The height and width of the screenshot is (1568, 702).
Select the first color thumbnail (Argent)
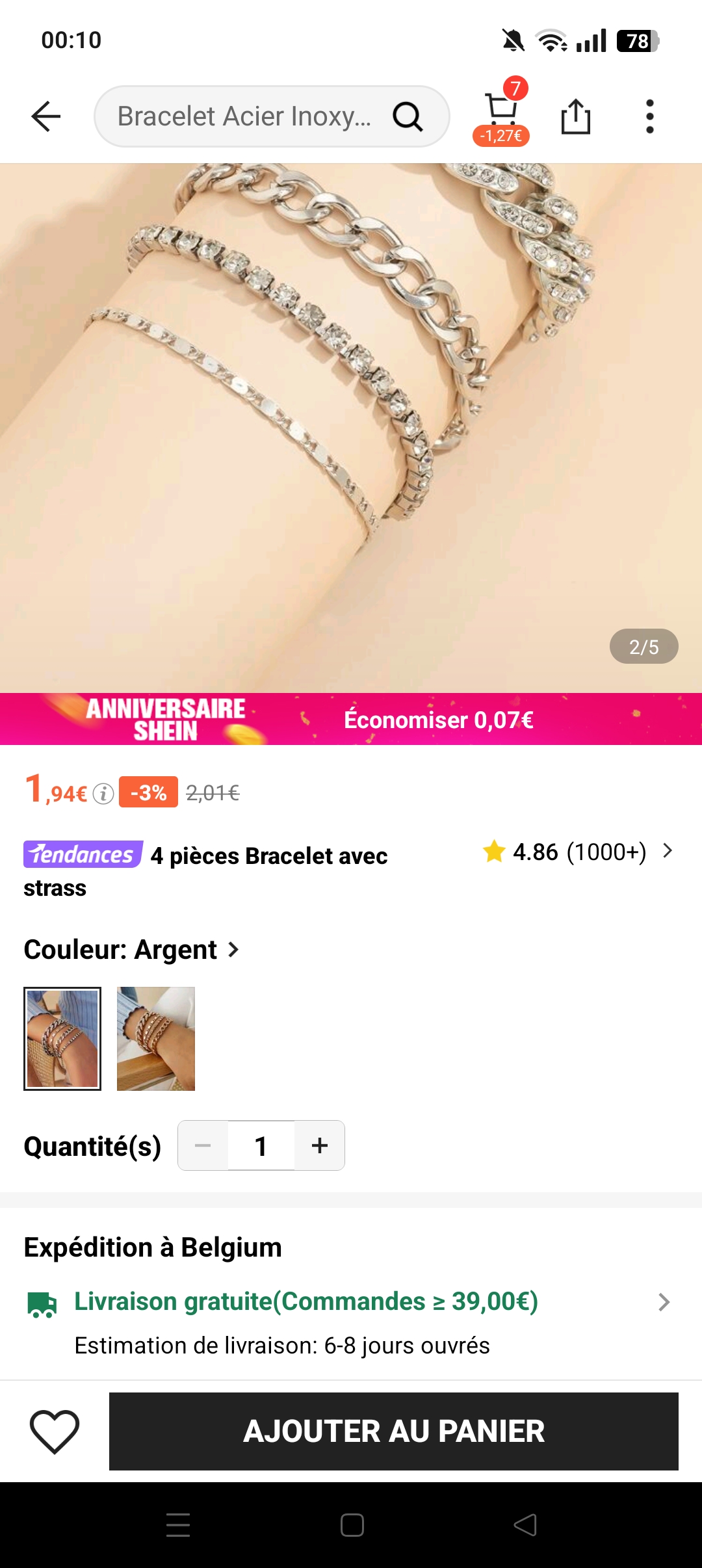[x=62, y=1038]
